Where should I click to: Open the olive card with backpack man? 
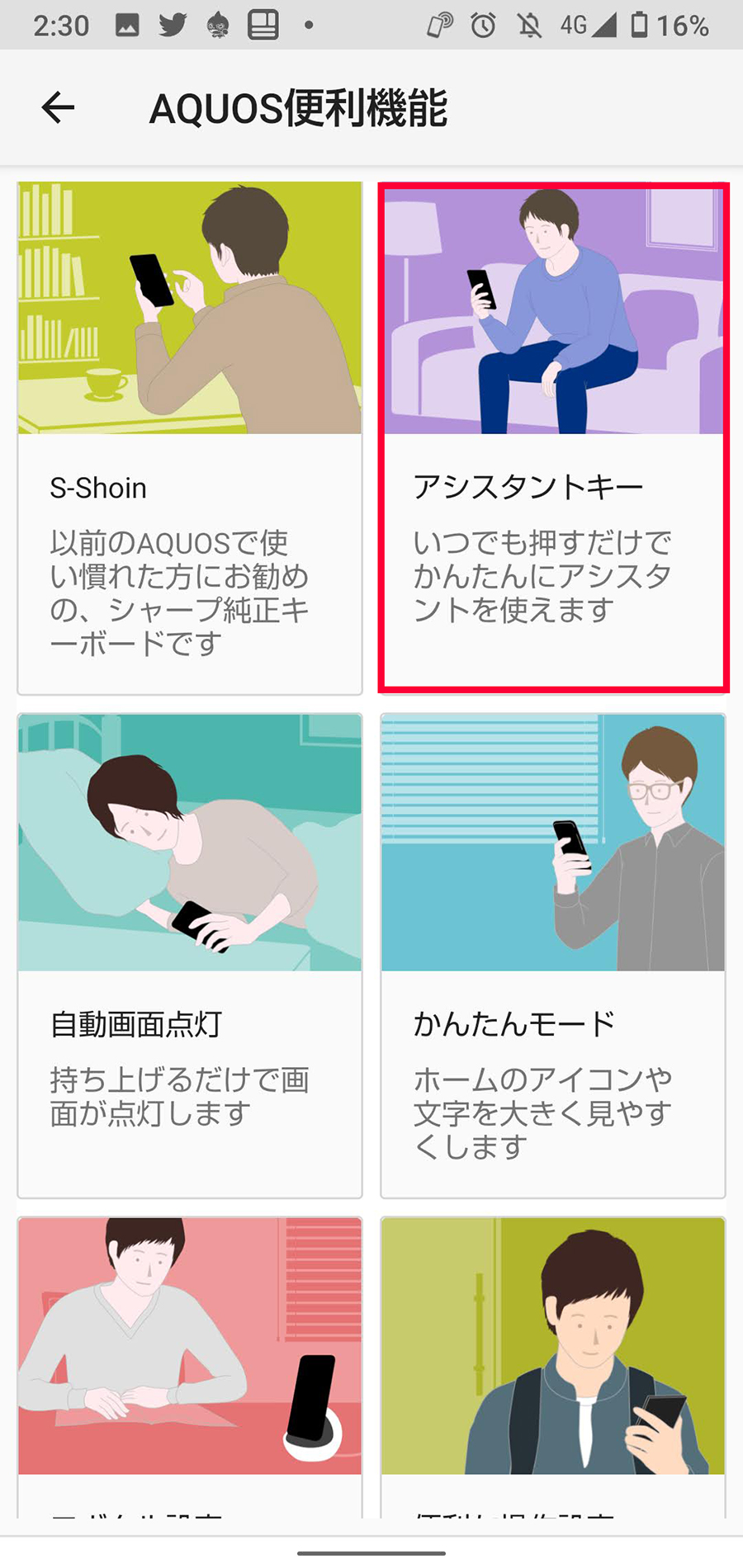[x=553, y=1367]
